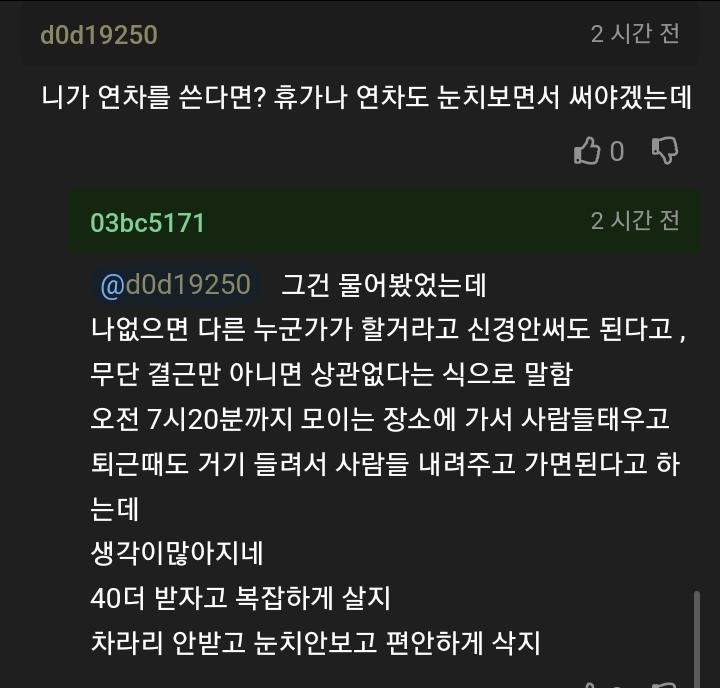This screenshot has height=688, width=720.
Task: Open commenter d0d19250's username
Action: [x=99, y=35]
